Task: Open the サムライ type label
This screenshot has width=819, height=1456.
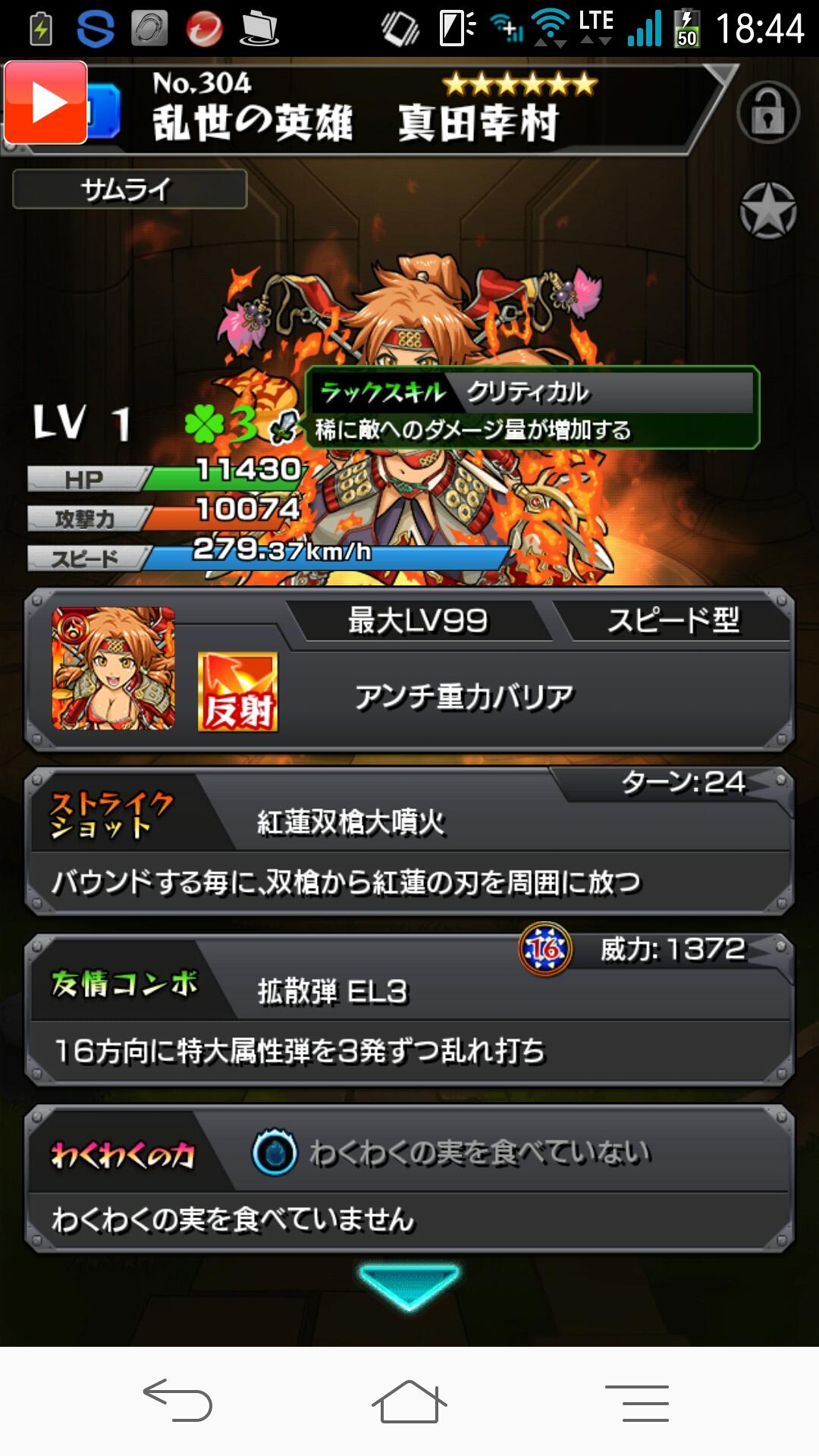Action: (x=129, y=189)
